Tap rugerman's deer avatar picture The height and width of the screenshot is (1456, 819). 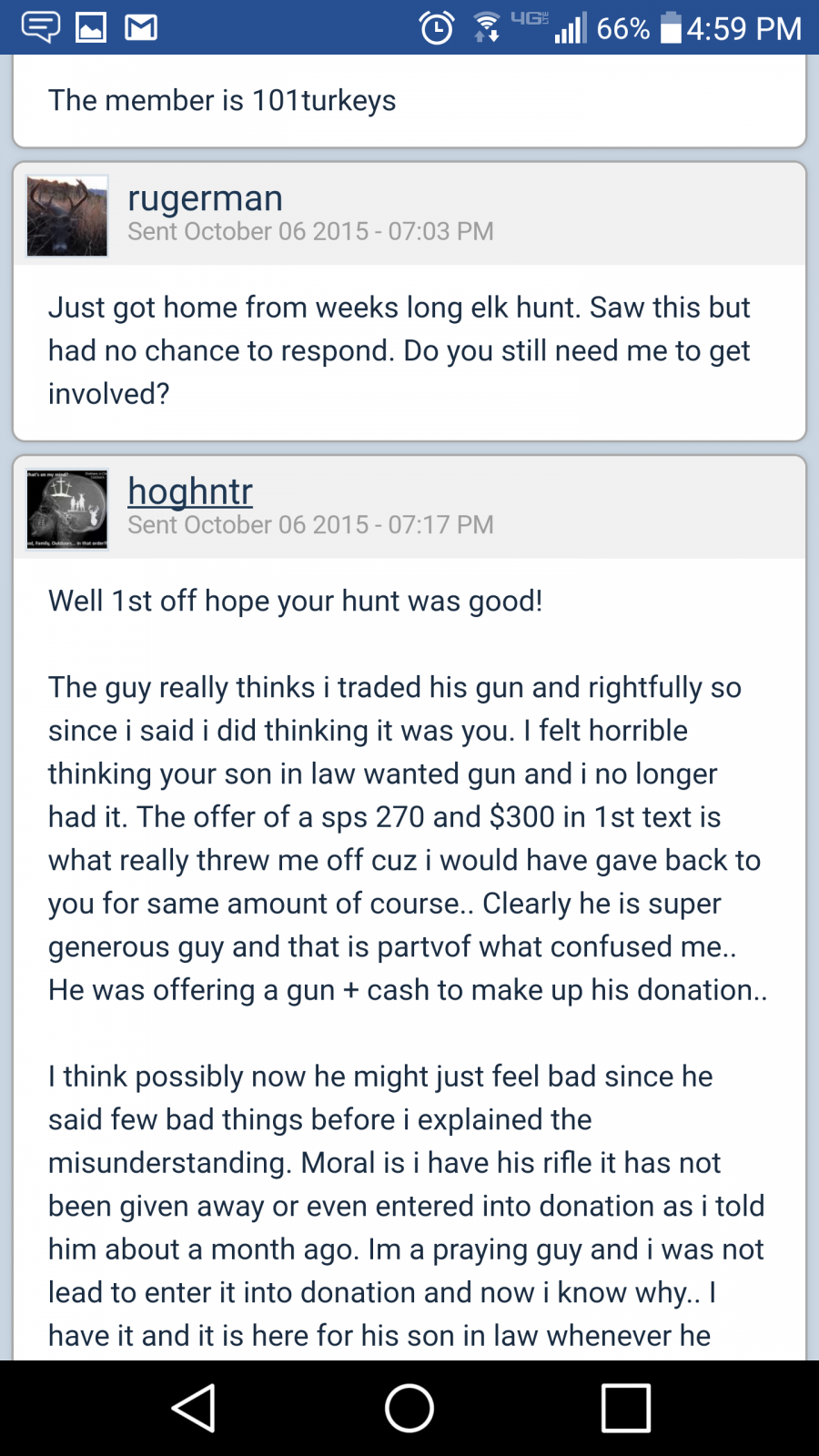click(67, 217)
